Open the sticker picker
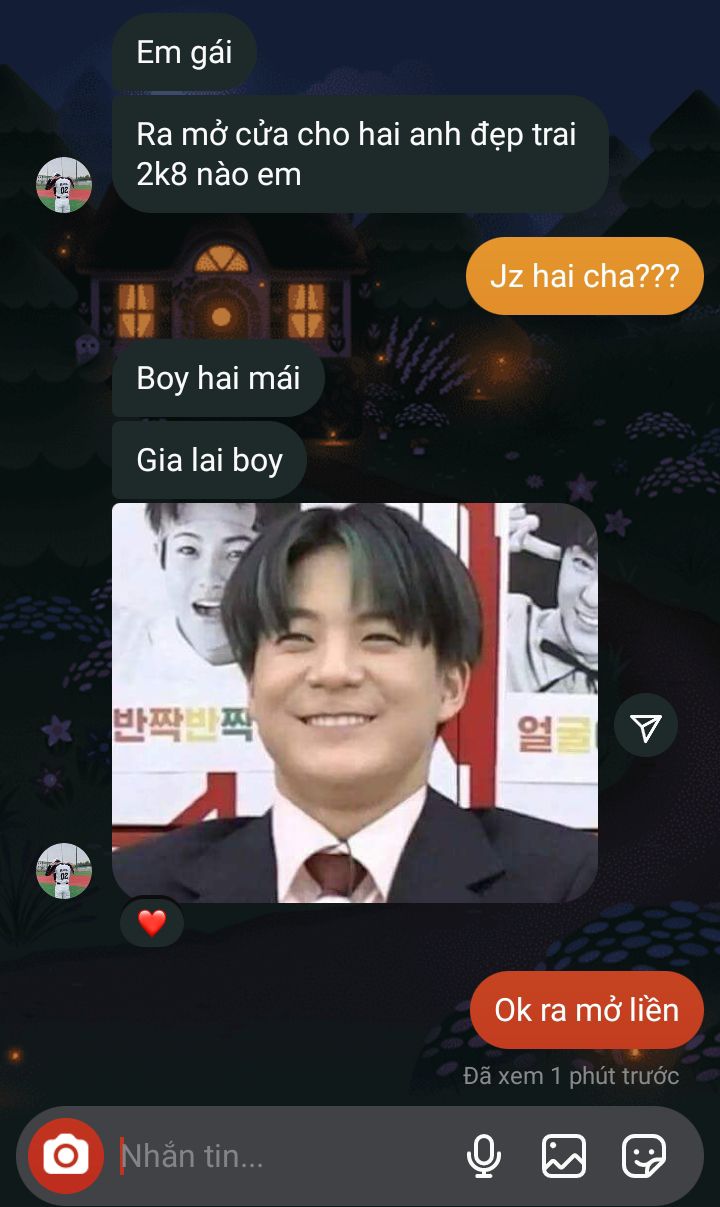The width and height of the screenshot is (720, 1207). coord(644,1156)
